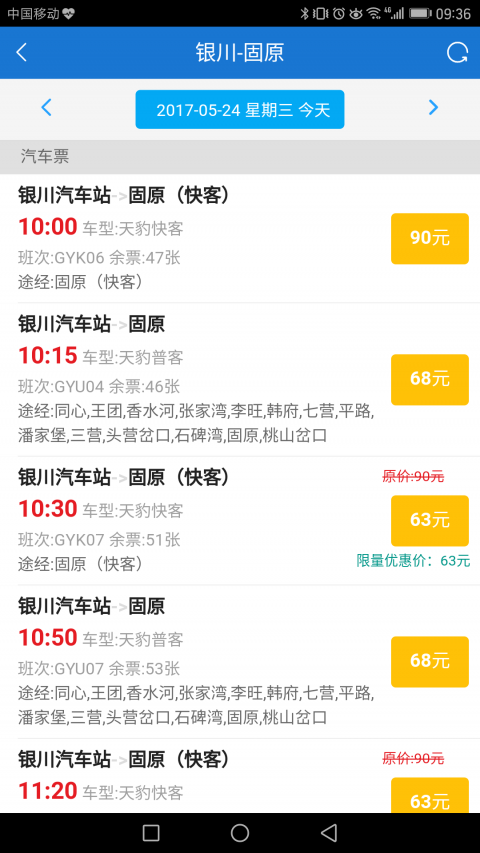
Task: Open the 10:15 GYU04 bus details
Action: (x=240, y=379)
